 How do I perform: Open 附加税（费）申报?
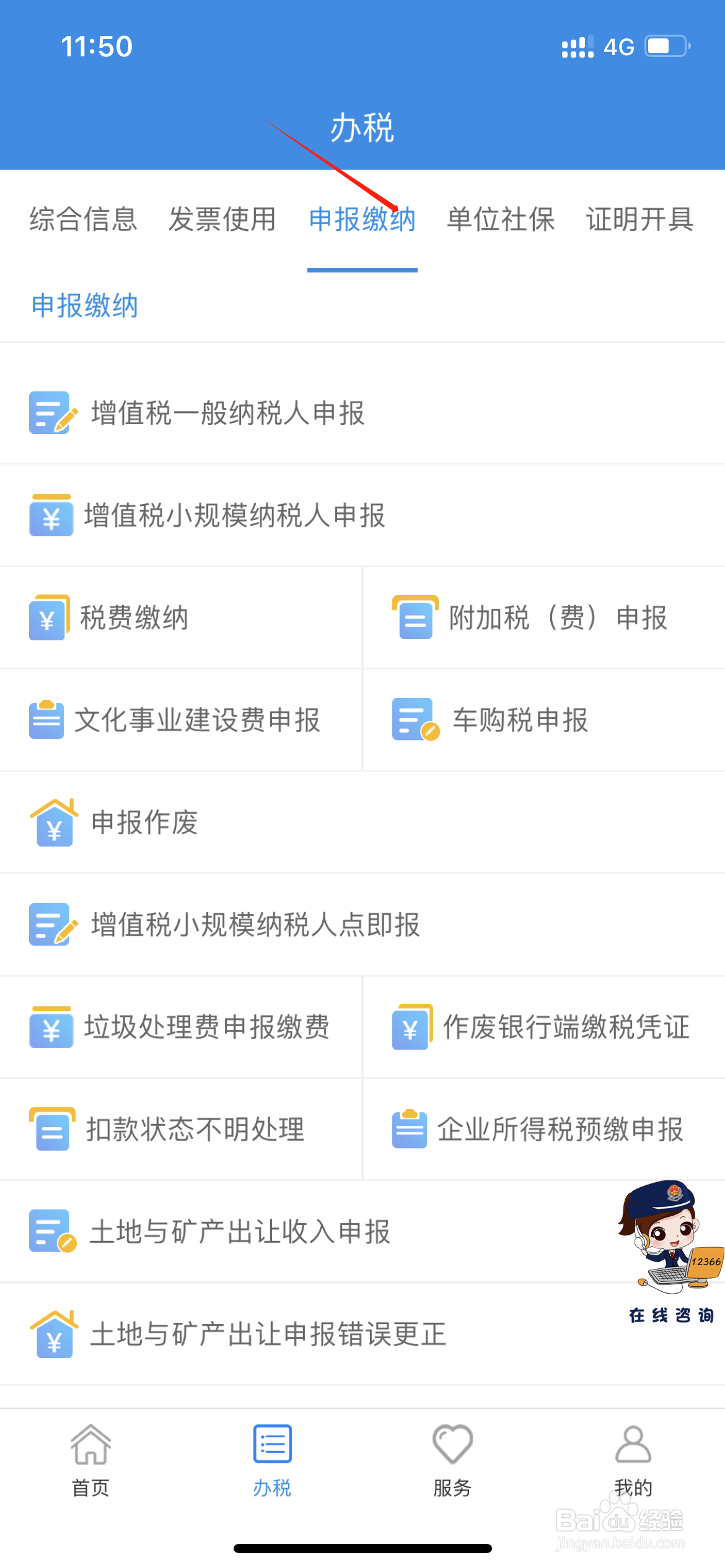(x=544, y=618)
